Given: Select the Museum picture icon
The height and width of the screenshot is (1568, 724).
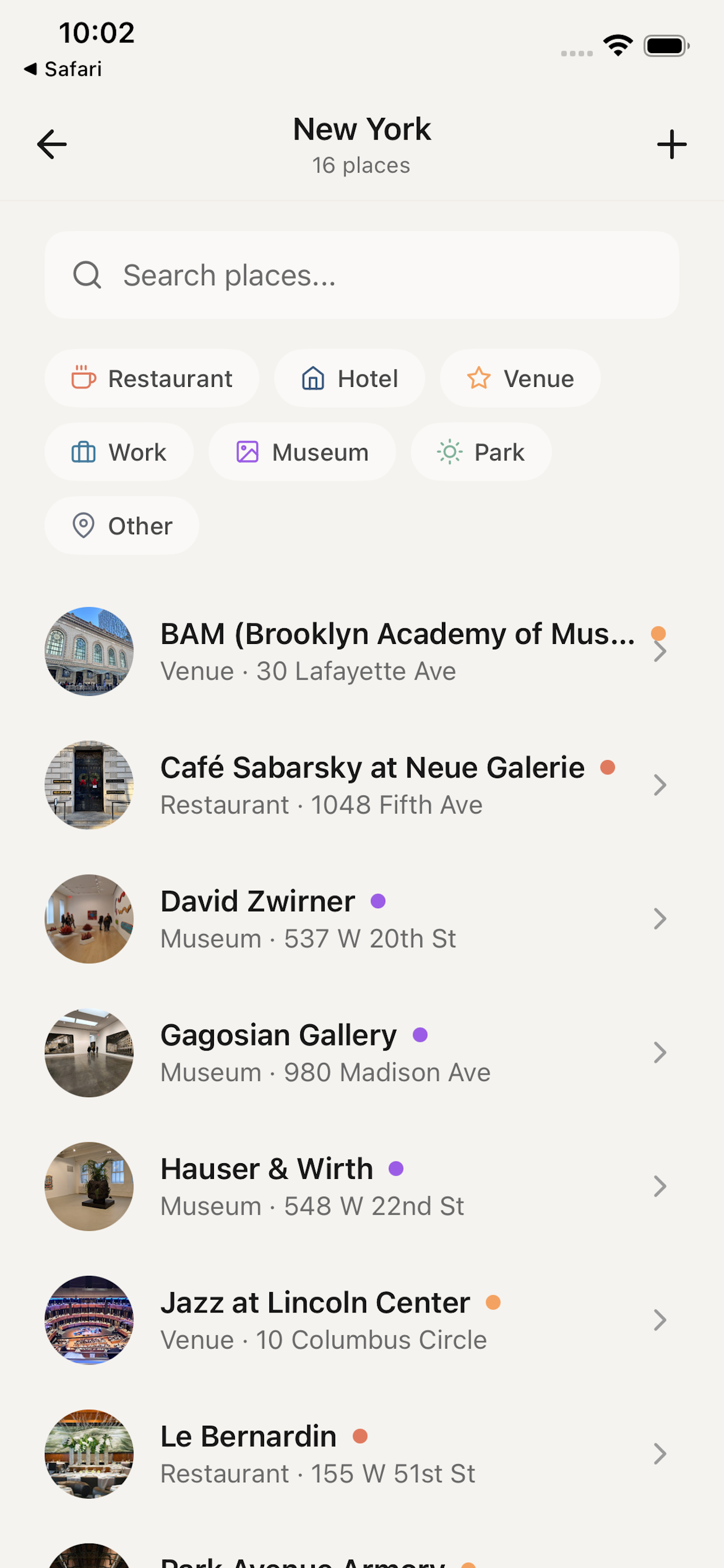Looking at the screenshot, I should [247, 452].
